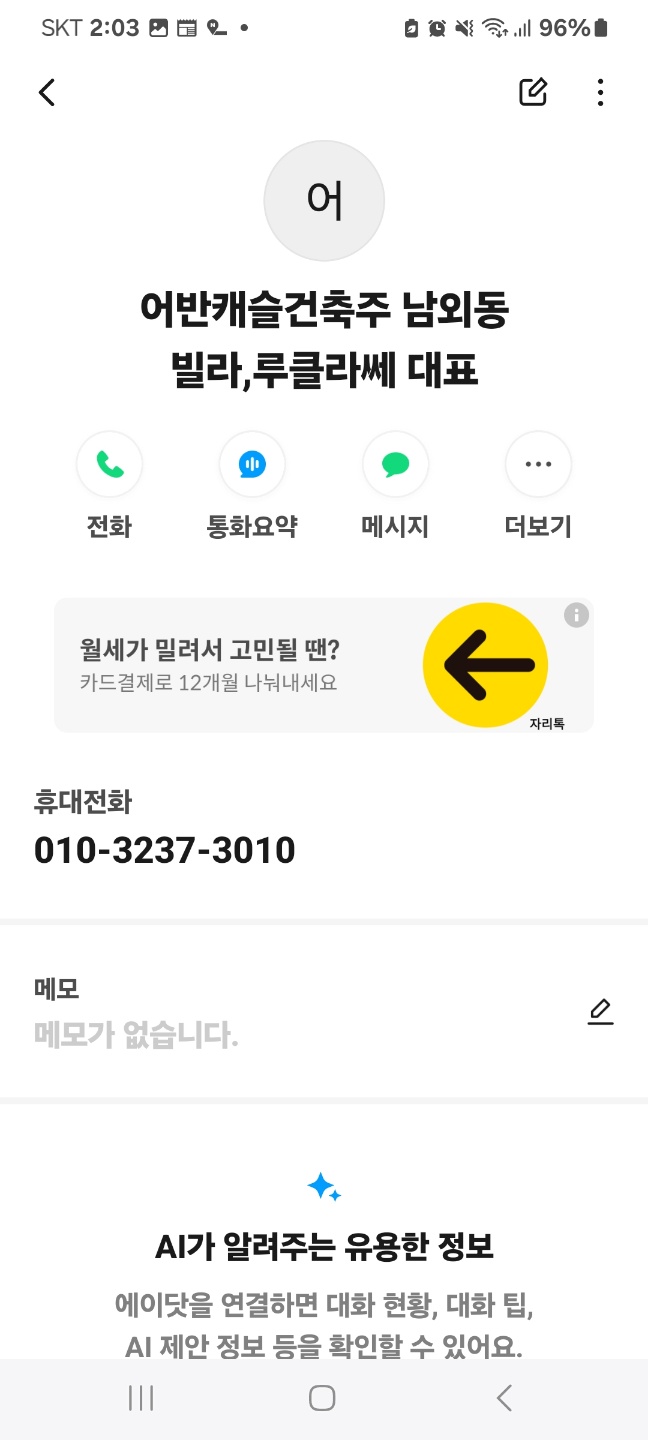Open the three-dot overflow menu
The width and height of the screenshot is (648, 1440).
pyautogui.click(x=600, y=92)
